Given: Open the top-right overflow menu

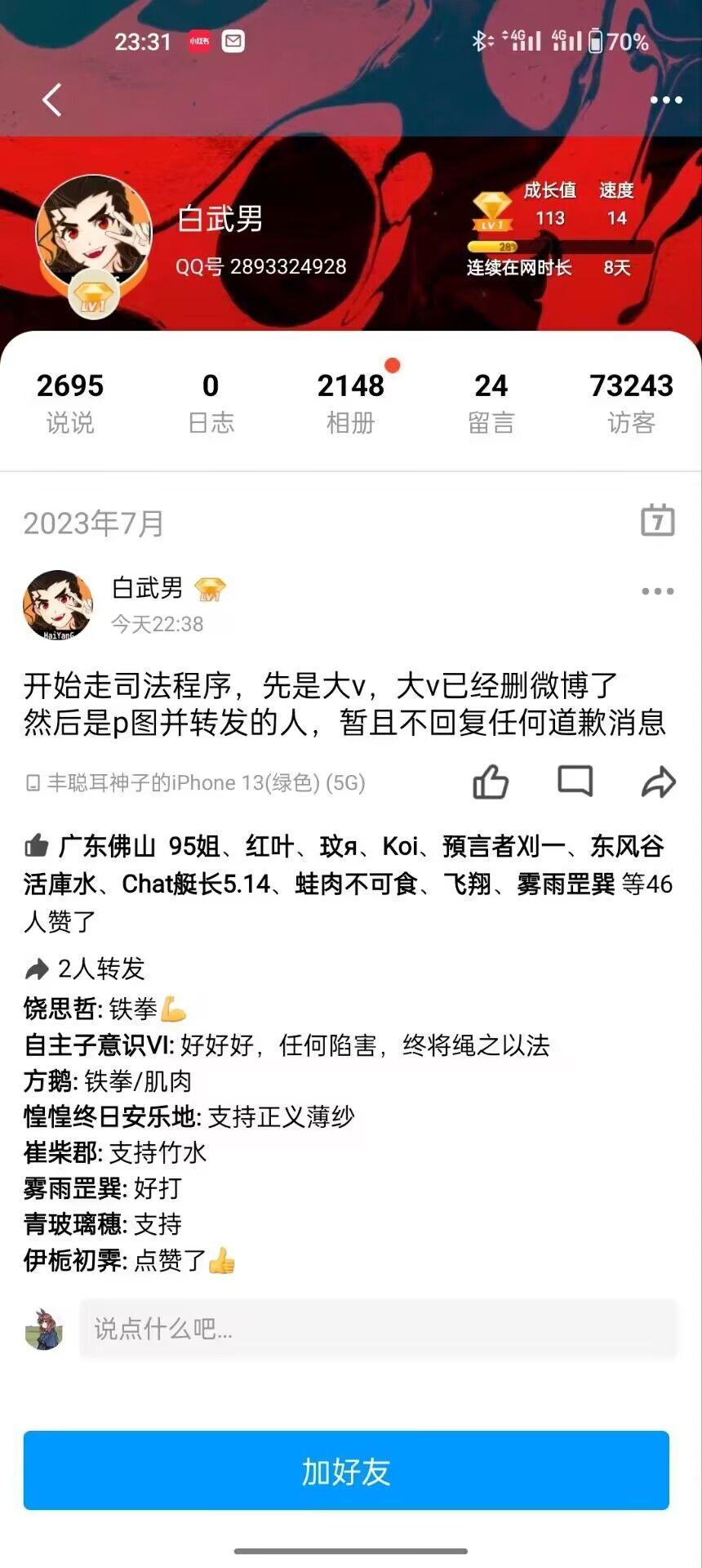Looking at the screenshot, I should point(665,100).
